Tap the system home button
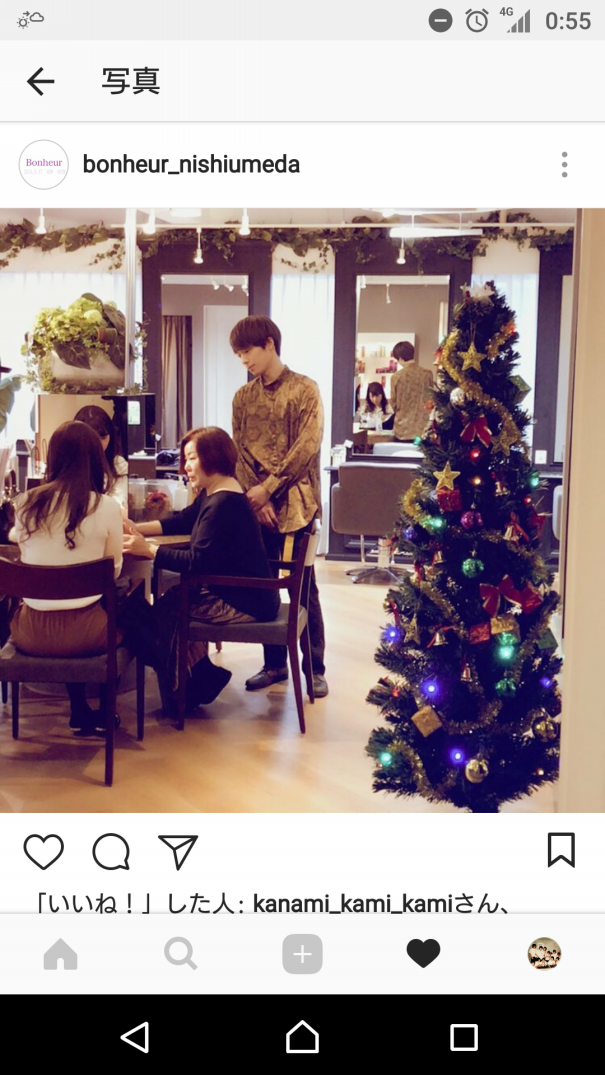The height and width of the screenshot is (1075, 605). (302, 1037)
